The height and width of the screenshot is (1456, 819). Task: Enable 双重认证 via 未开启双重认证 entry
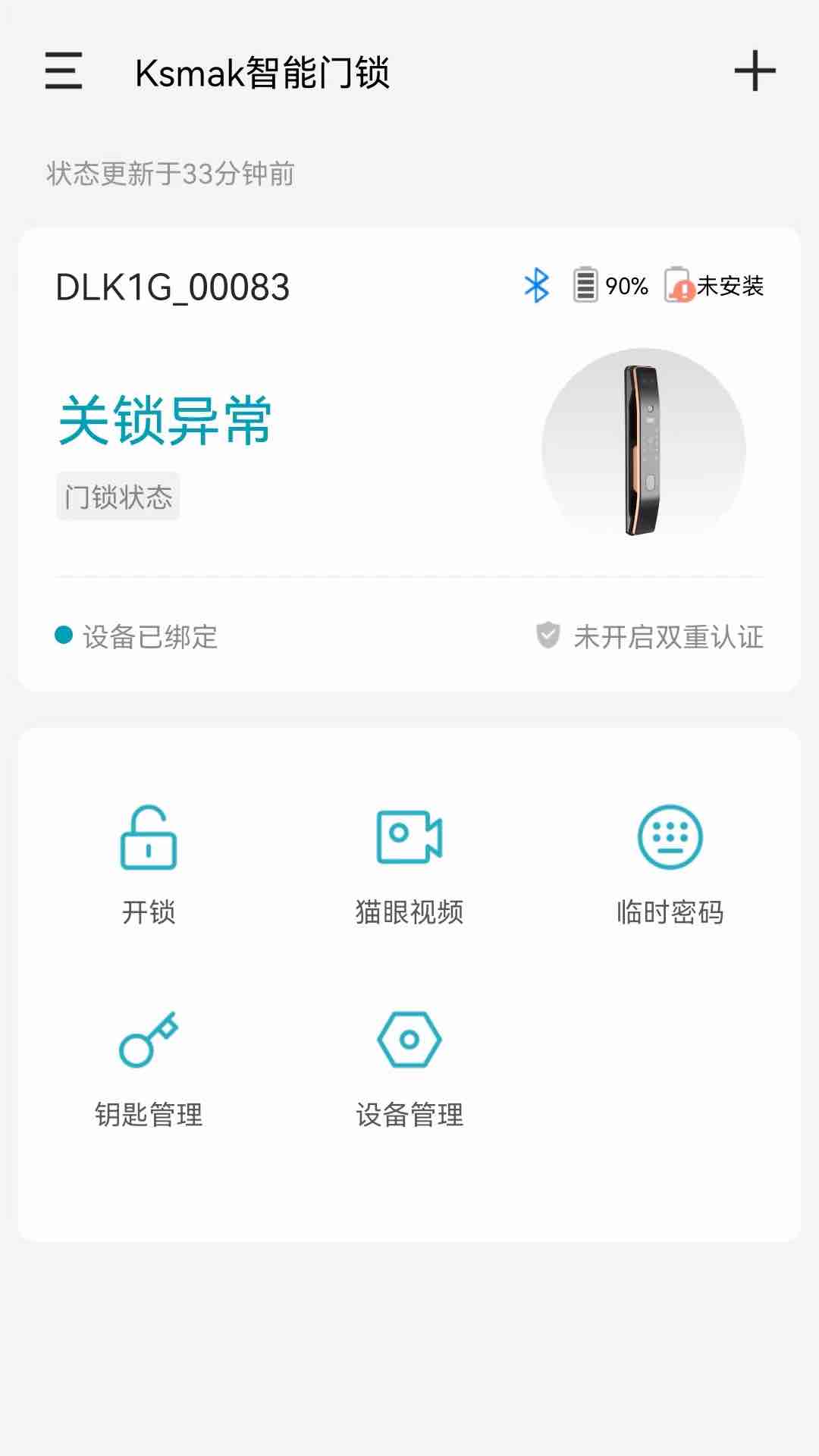669,638
